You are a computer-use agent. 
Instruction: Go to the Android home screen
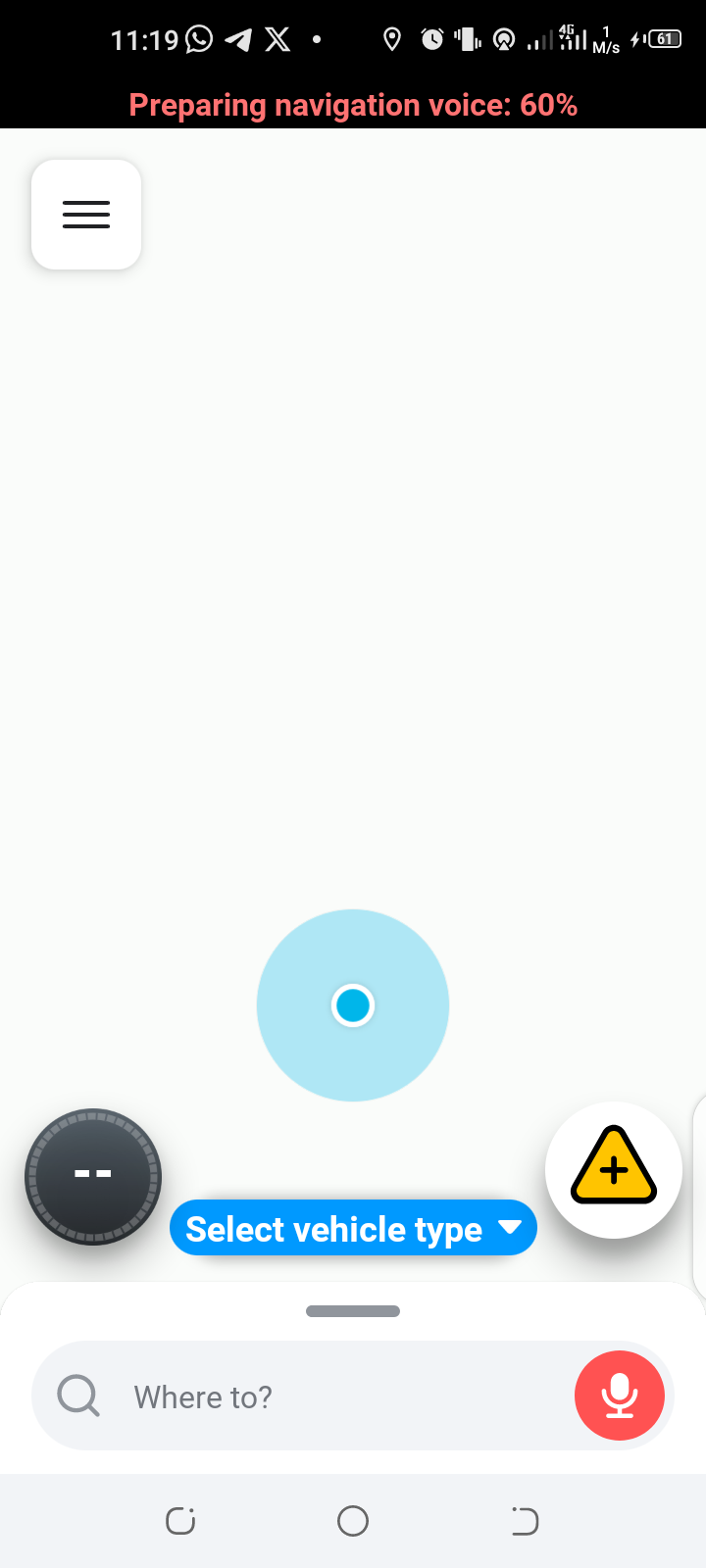click(353, 1521)
